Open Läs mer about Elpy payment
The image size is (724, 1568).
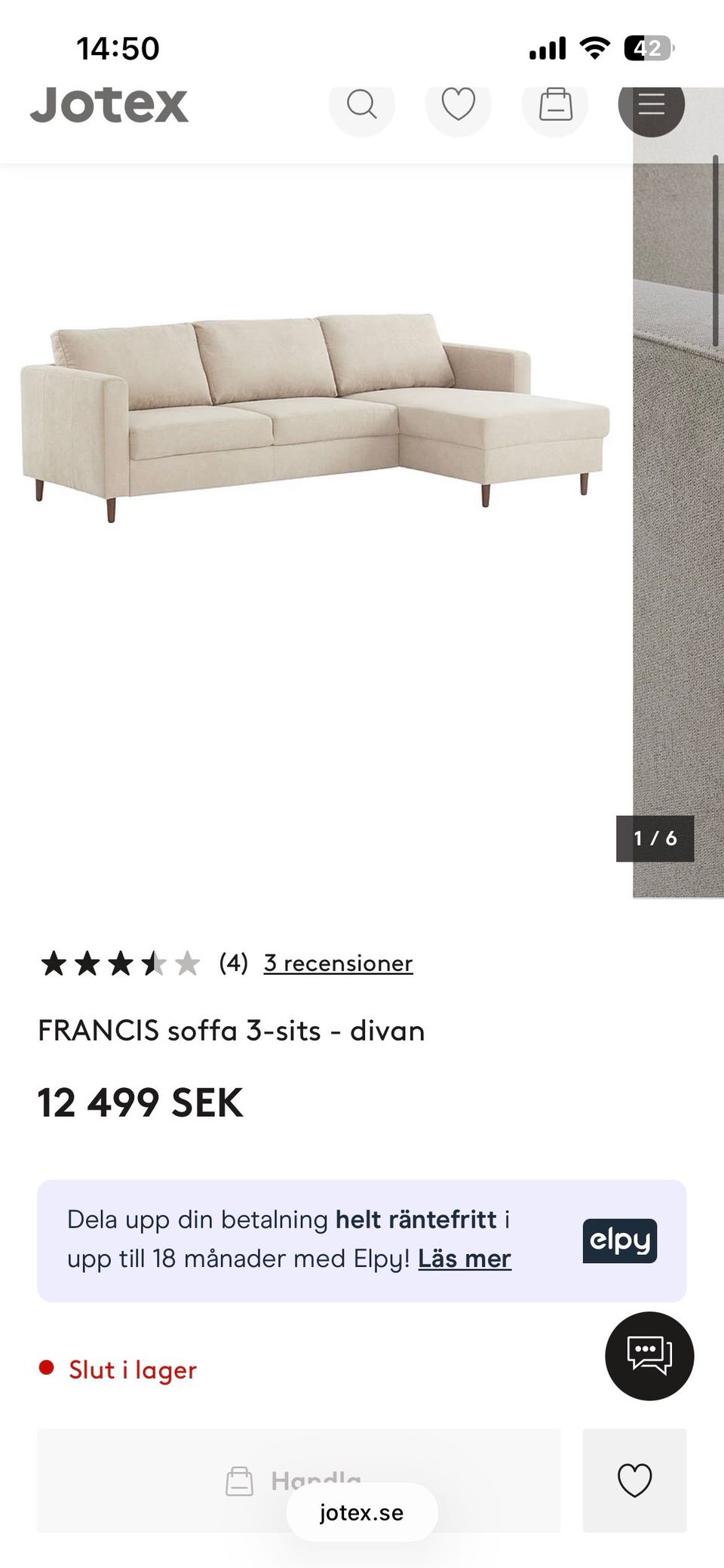[465, 1259]
